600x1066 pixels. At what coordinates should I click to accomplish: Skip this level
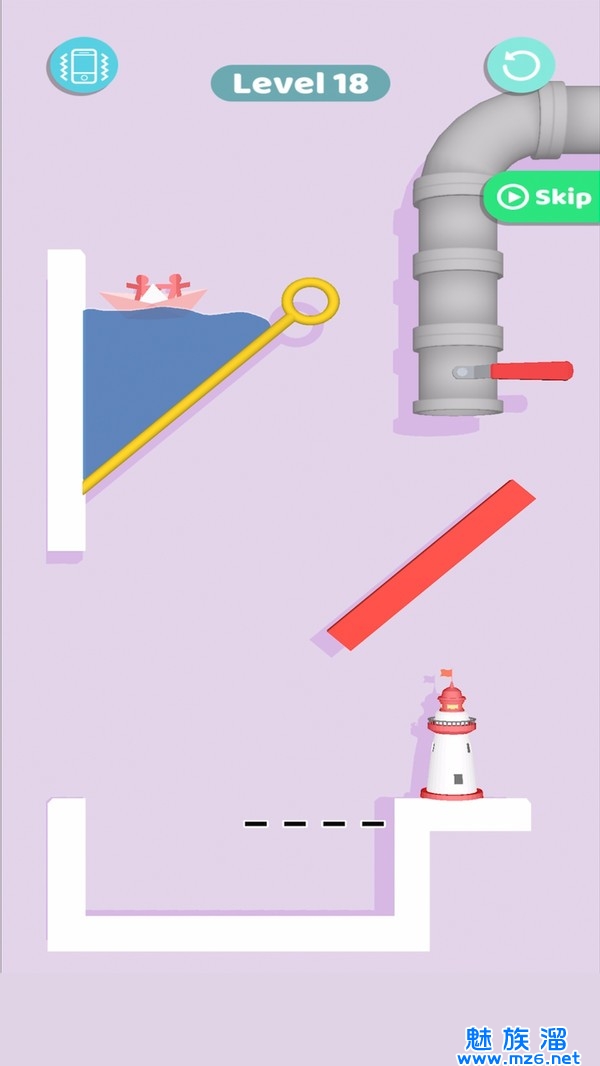point(545,197)
